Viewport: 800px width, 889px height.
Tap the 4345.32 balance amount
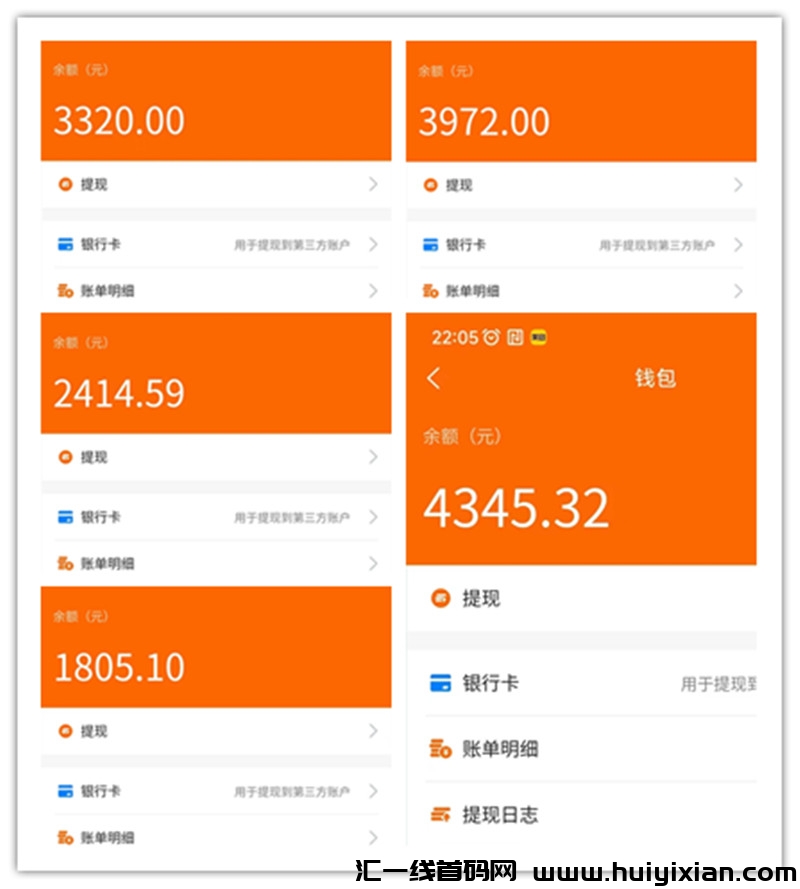pos(520,510)
